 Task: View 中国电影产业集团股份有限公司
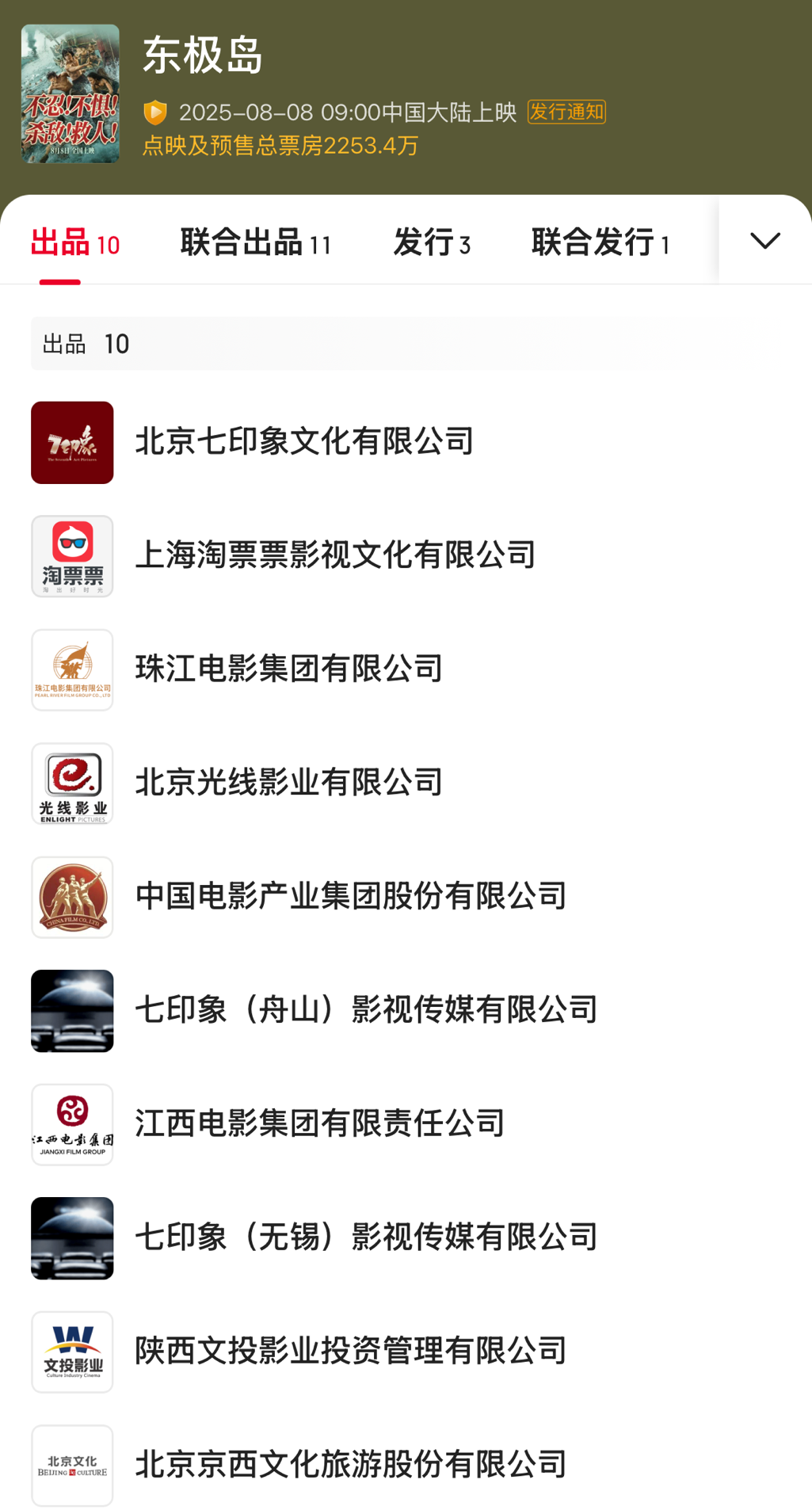coord(351,896)
